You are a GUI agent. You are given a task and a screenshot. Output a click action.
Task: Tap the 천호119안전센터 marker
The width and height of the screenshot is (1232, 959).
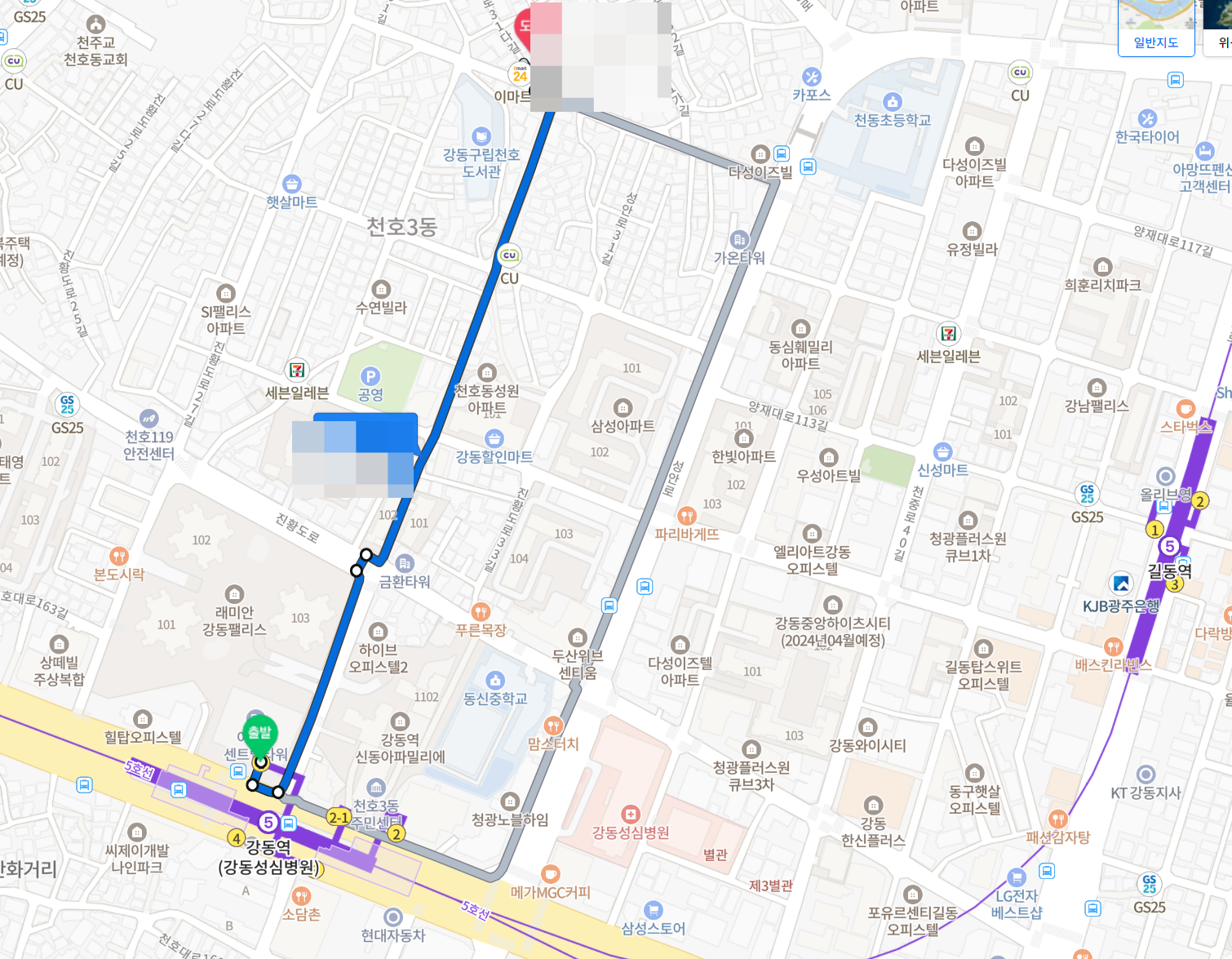tap(148, 419)
